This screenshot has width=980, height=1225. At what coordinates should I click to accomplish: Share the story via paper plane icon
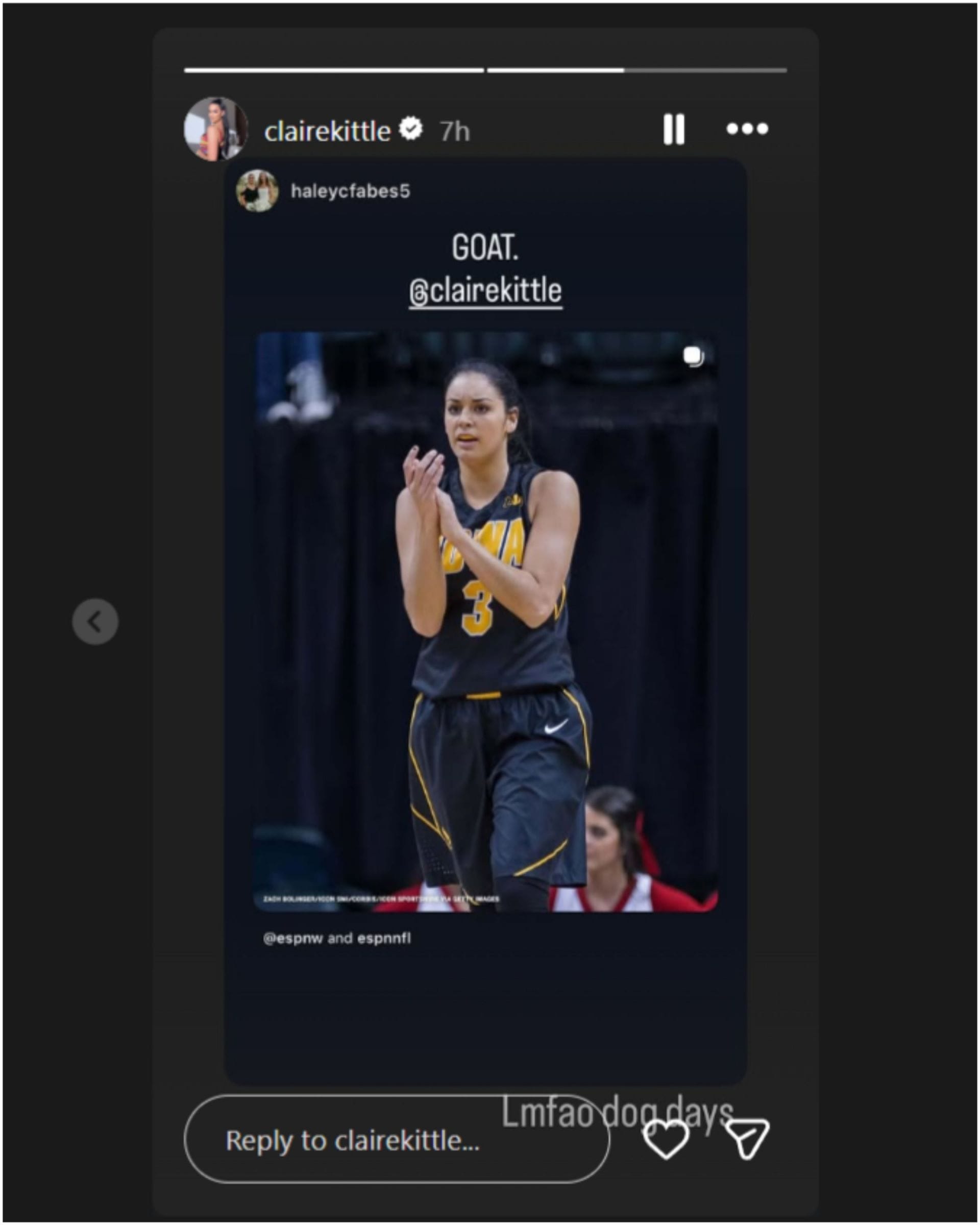click(747, 1139)
